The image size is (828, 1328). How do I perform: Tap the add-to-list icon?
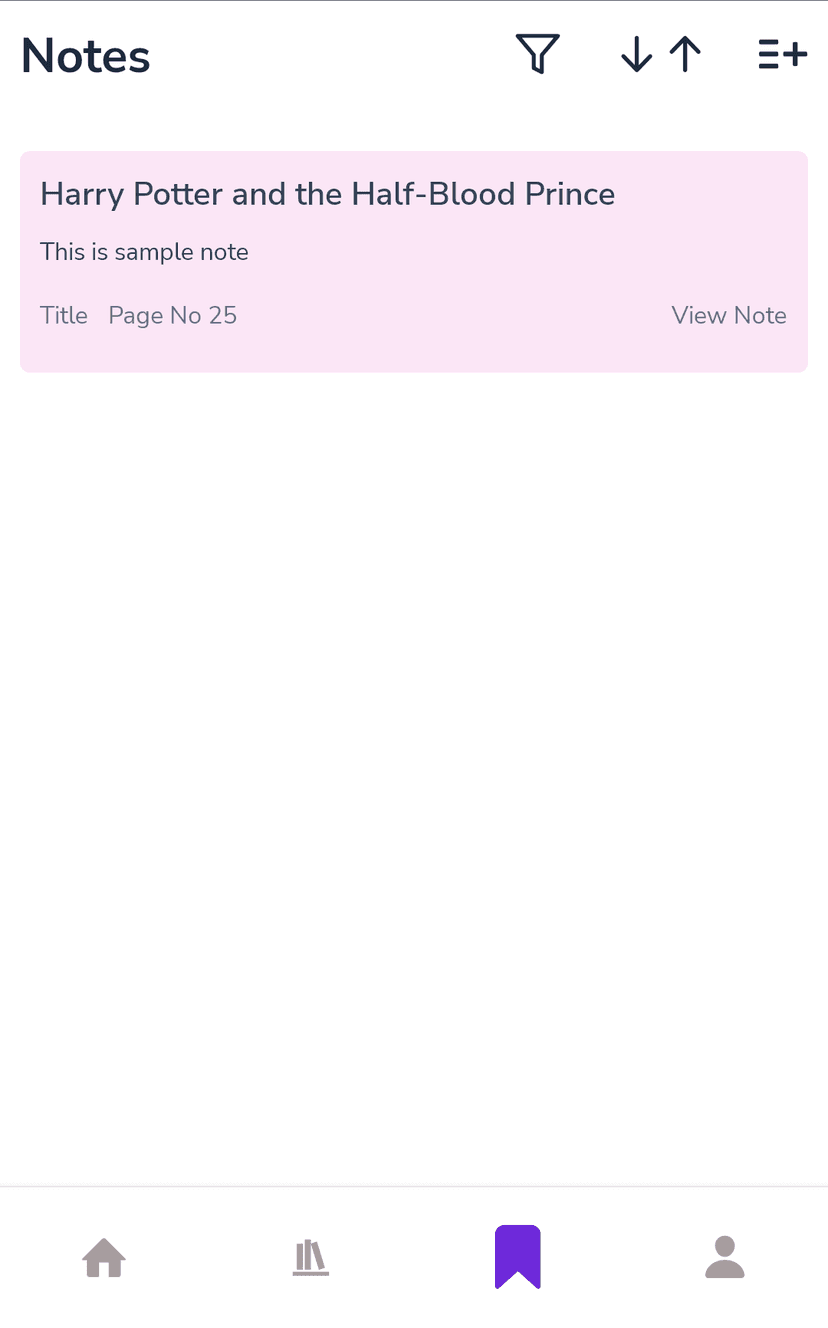782,54
